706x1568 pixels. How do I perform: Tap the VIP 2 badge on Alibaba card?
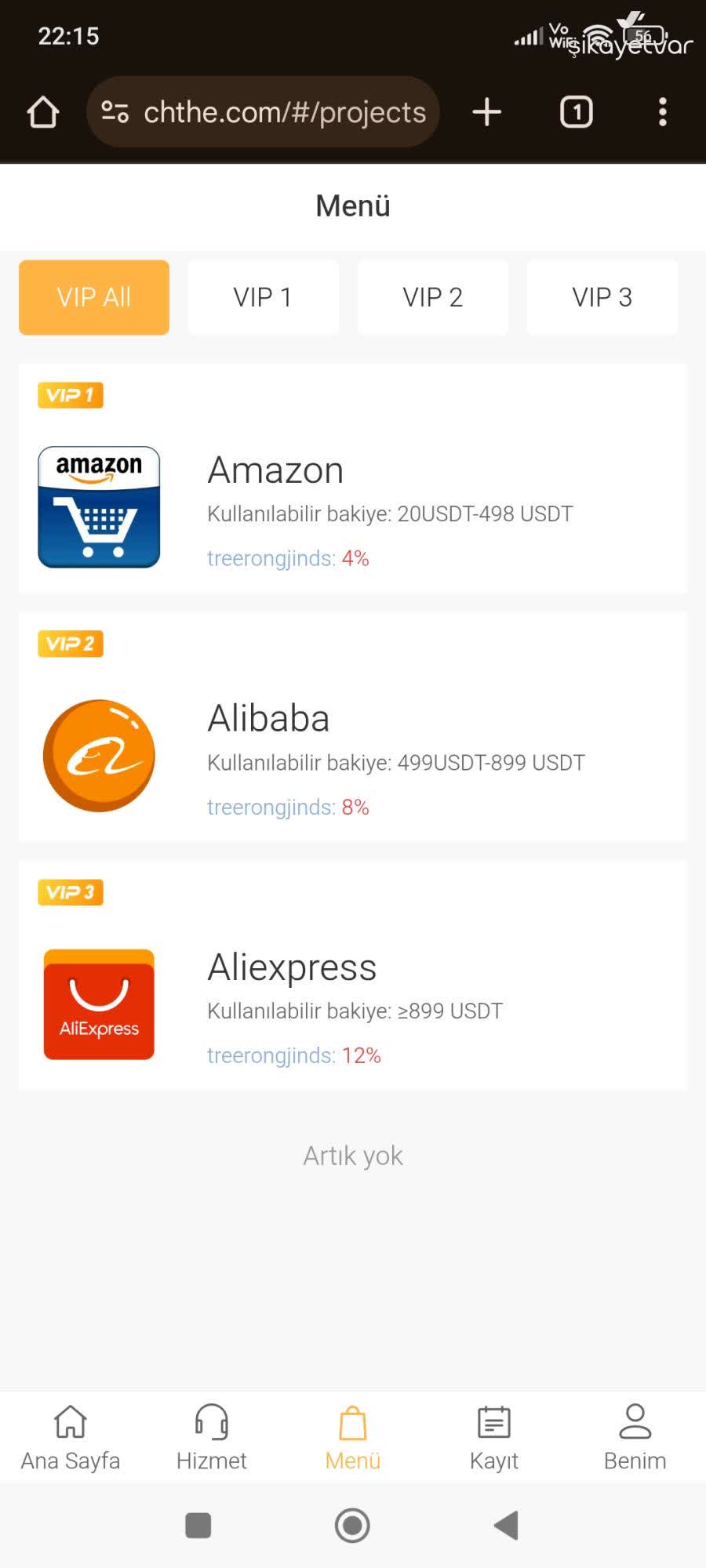pos(70,644)
